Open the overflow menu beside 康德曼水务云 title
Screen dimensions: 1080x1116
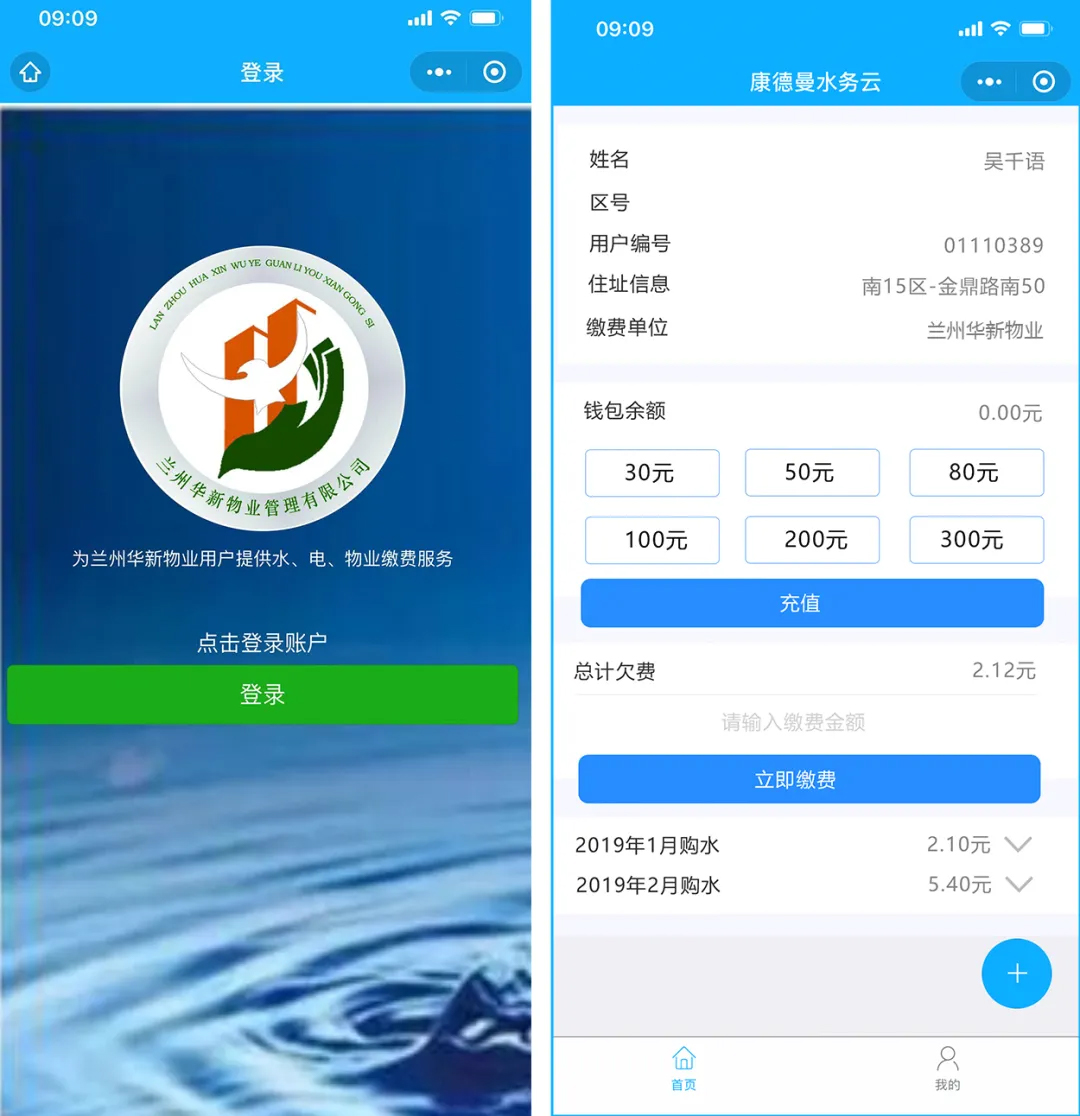click(x=989, y=82)
